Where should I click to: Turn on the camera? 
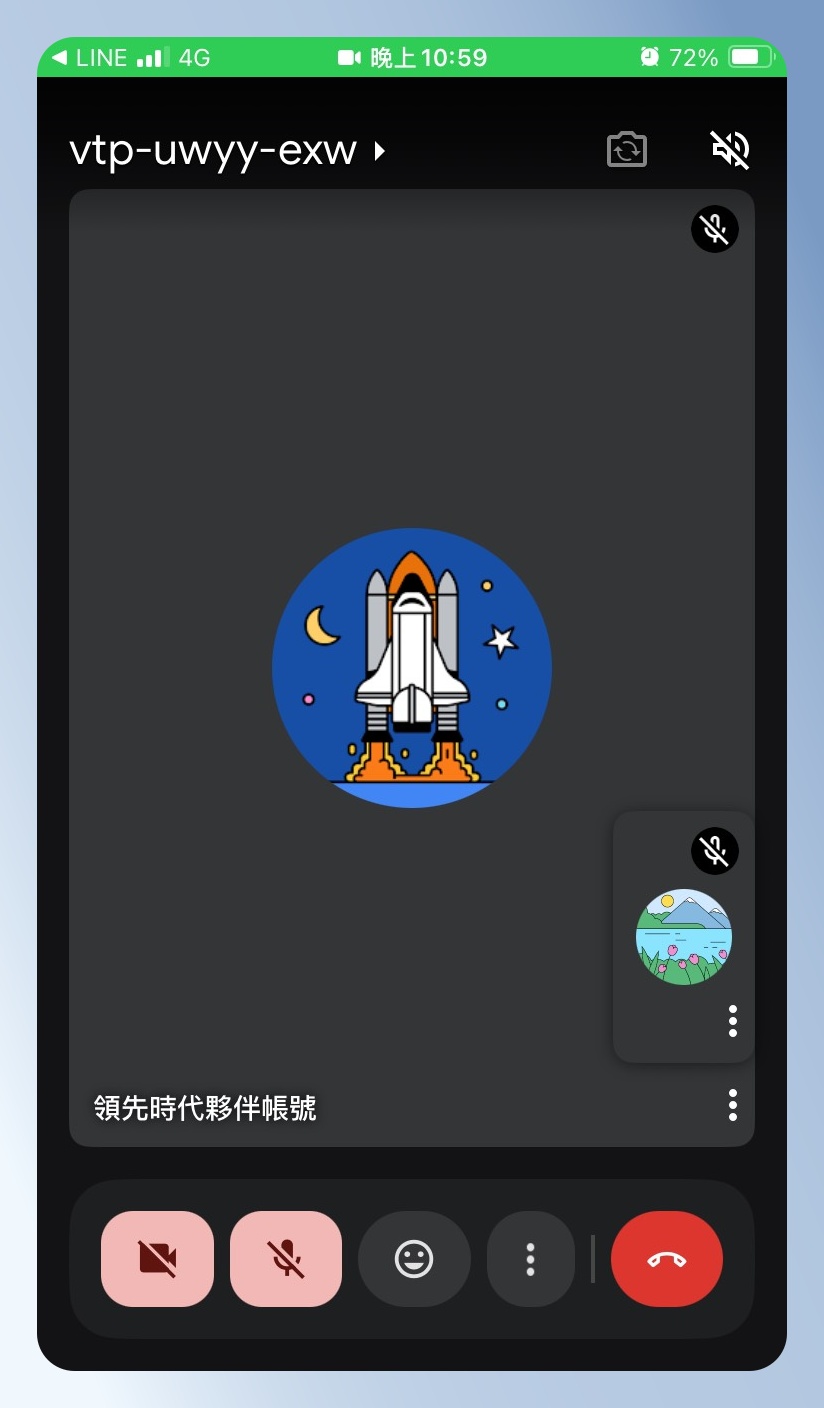(x=158, y=1259)
